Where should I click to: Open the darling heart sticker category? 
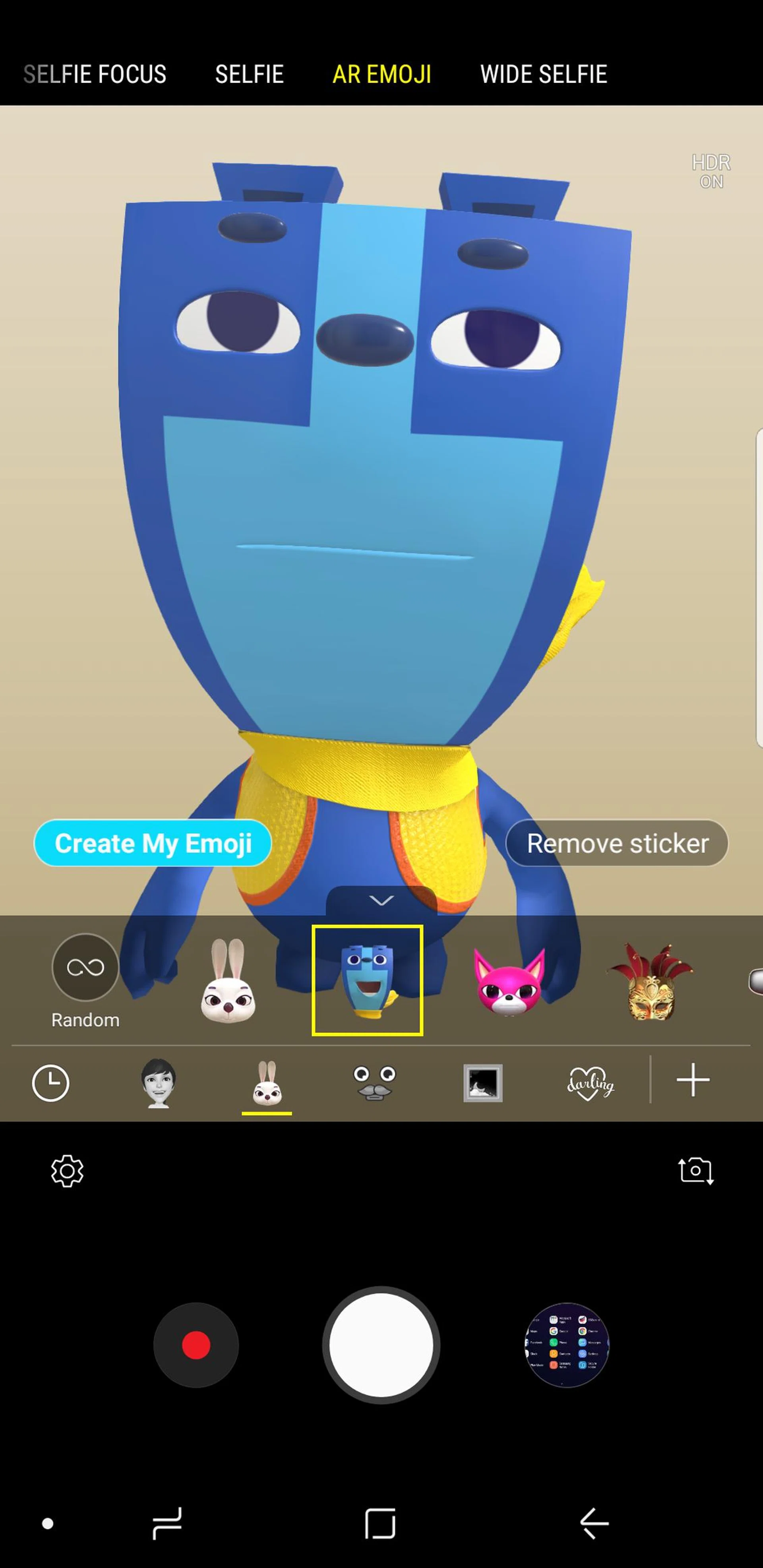[590, 1083]
